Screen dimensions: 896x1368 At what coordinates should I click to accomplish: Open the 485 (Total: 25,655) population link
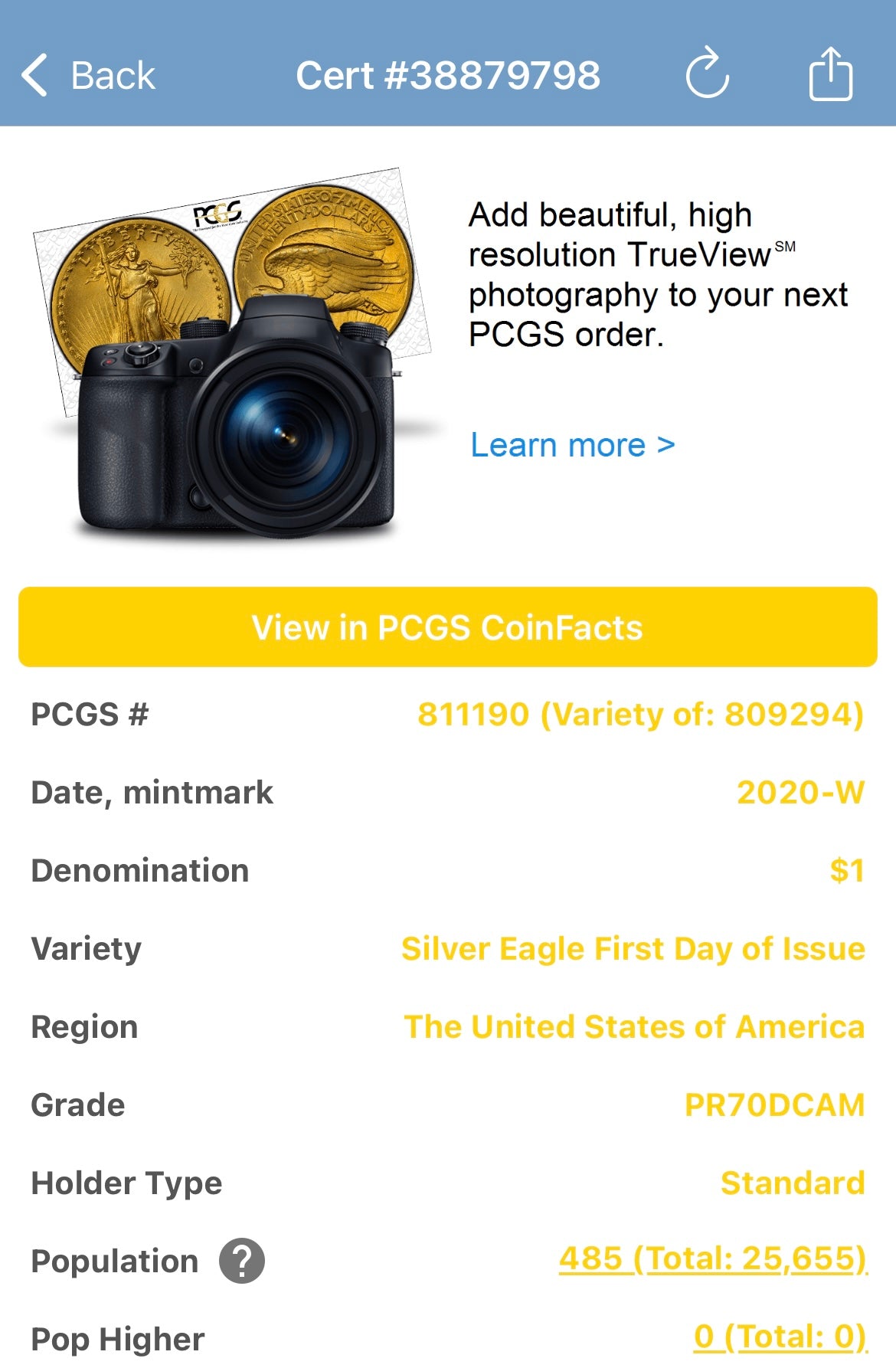pyautogui.click(x=711, y=1259)
